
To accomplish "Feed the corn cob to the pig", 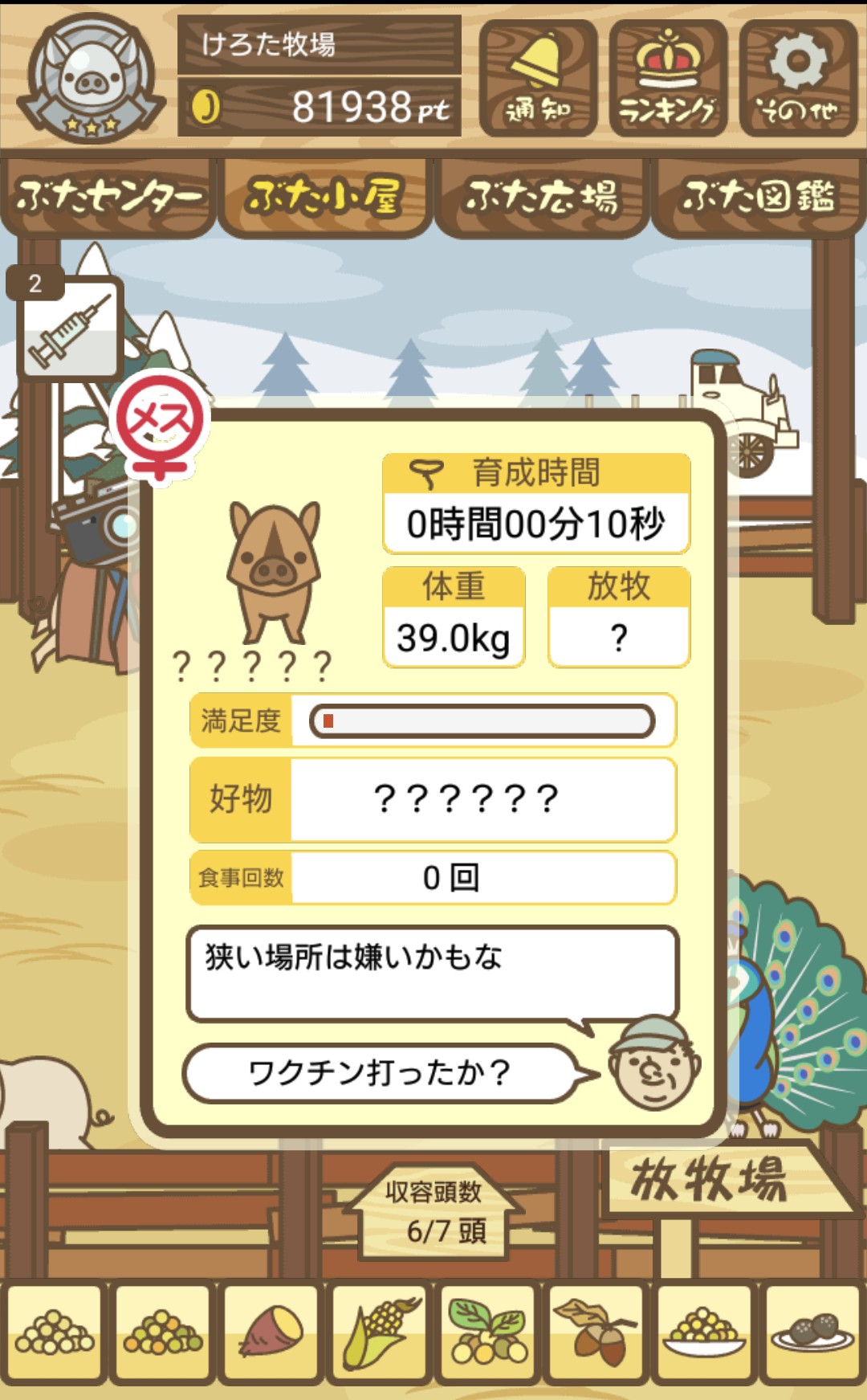I will (x=380, y=1333).
